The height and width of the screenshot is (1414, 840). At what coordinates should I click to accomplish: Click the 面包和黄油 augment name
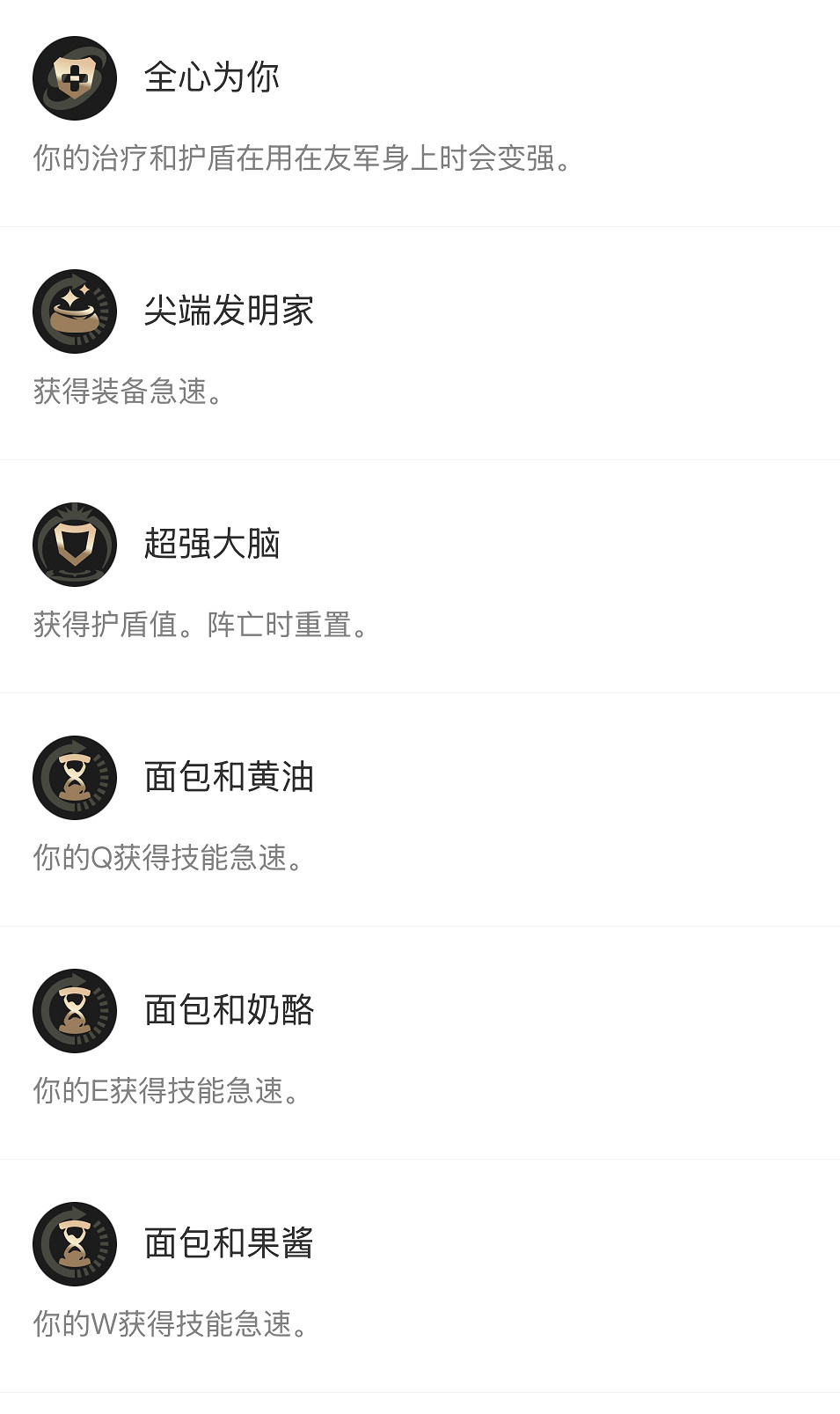(x=230, y=778)
